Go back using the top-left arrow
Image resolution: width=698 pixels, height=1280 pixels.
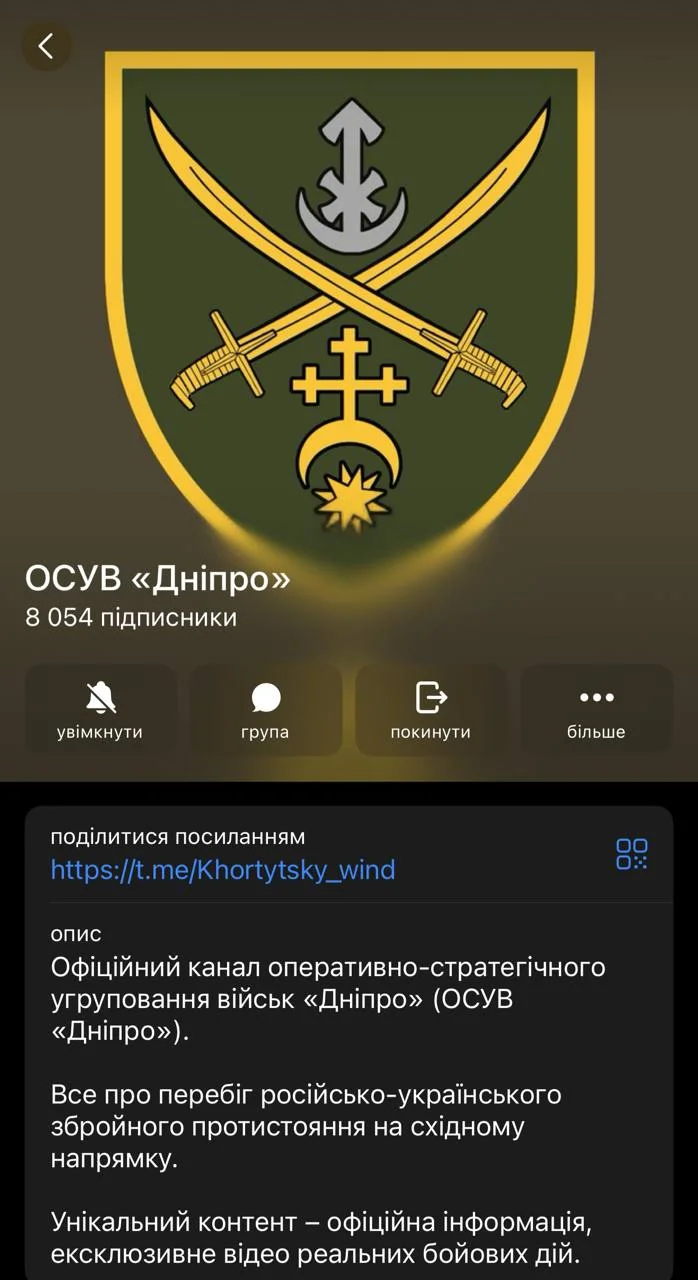point(45,46)
